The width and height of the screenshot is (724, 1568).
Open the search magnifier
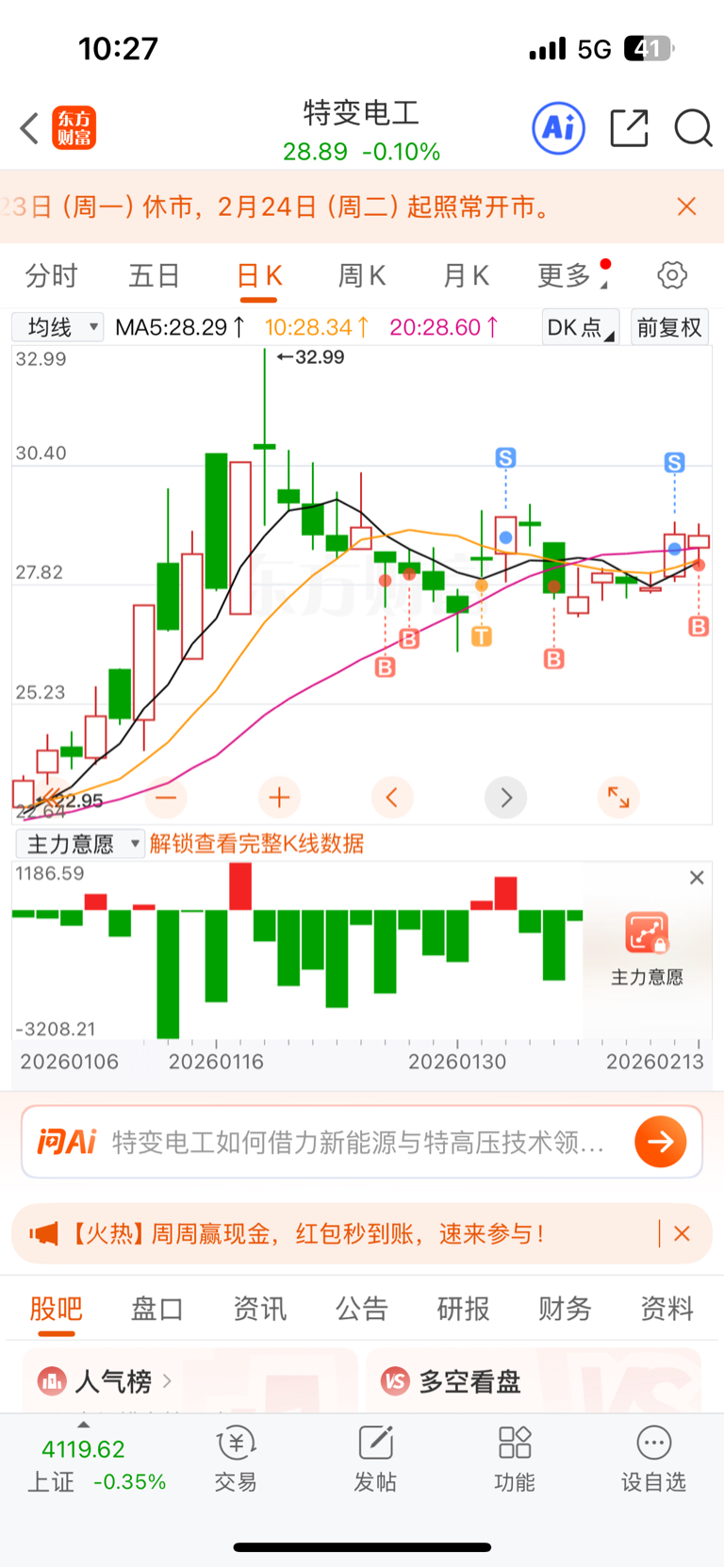[693, 128]
